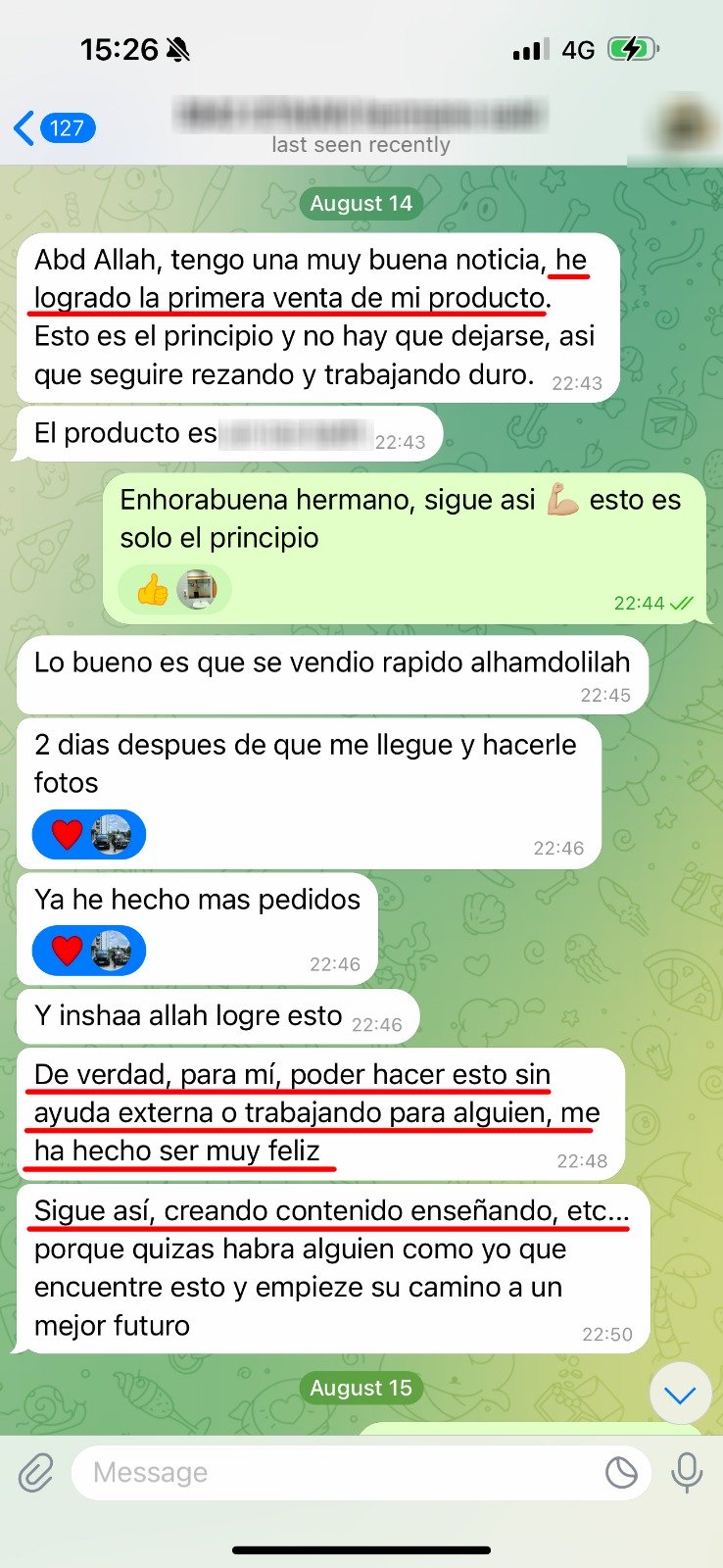Tap heart reaction under '2 dias despues' message
Screen dimensions: 723x1568
[67, 835]
